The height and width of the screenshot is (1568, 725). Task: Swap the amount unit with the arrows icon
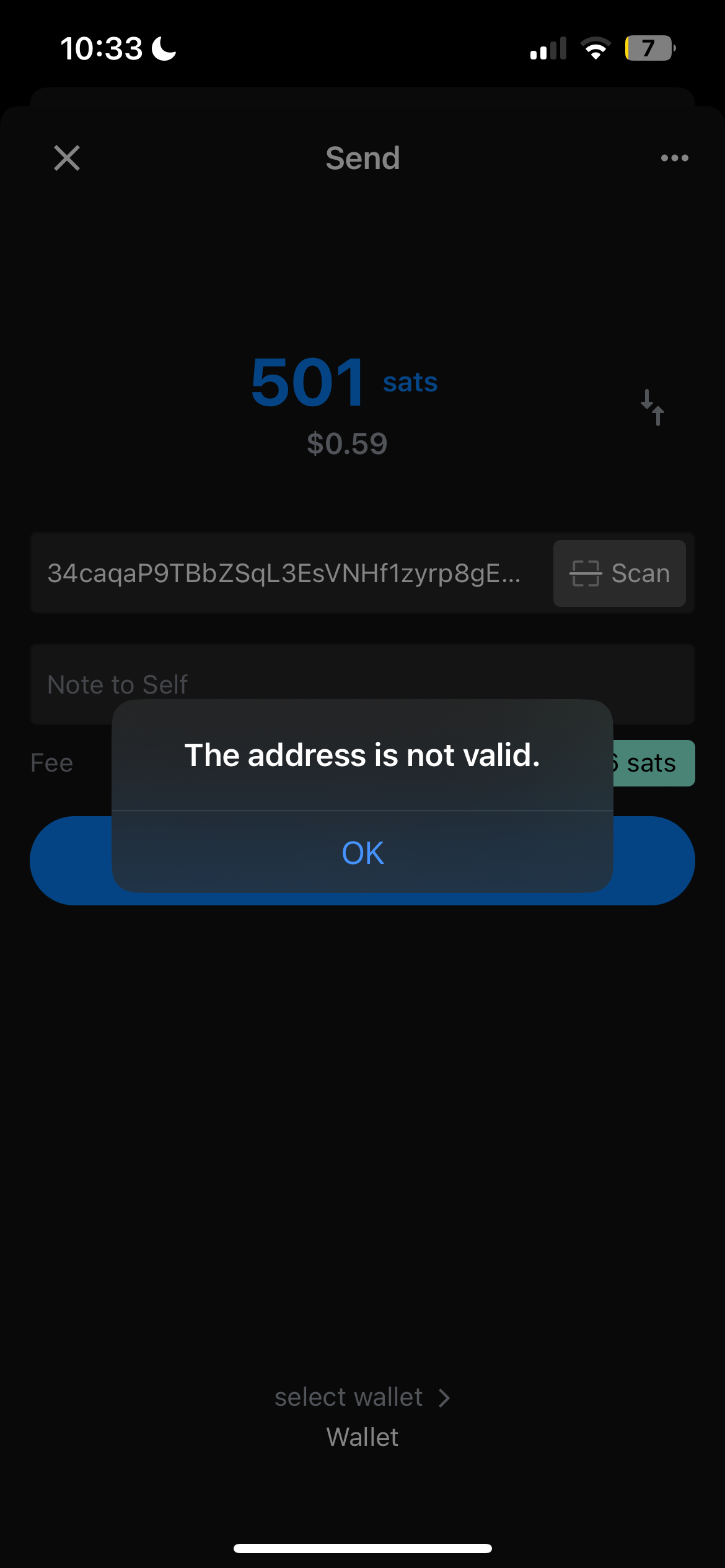coord(652,407)
